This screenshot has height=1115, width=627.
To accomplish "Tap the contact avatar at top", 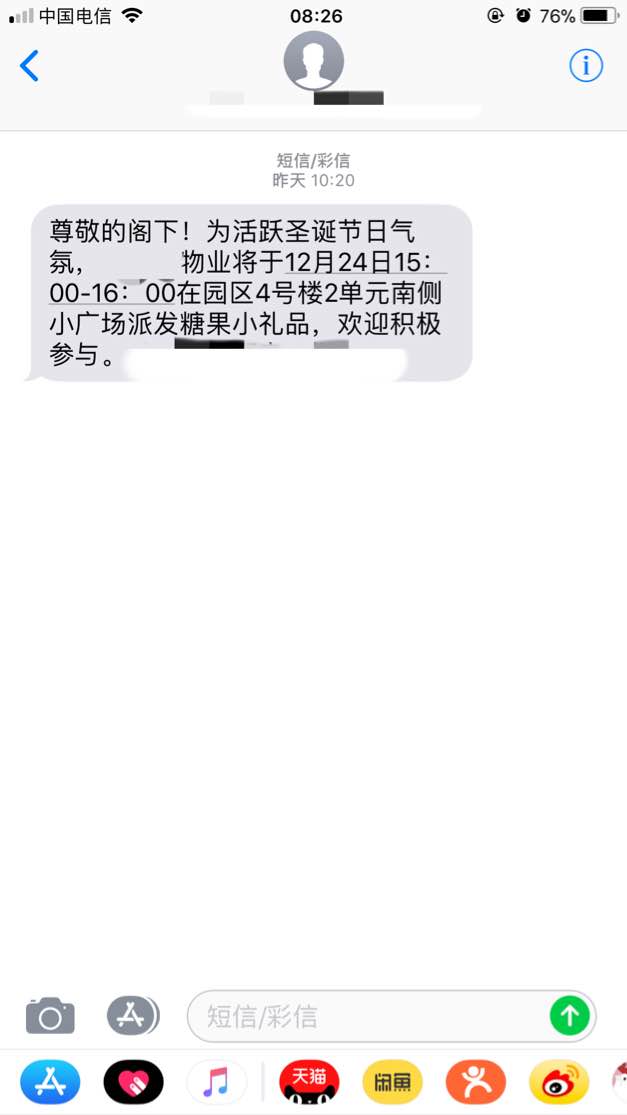I will [x=313, y=61].
